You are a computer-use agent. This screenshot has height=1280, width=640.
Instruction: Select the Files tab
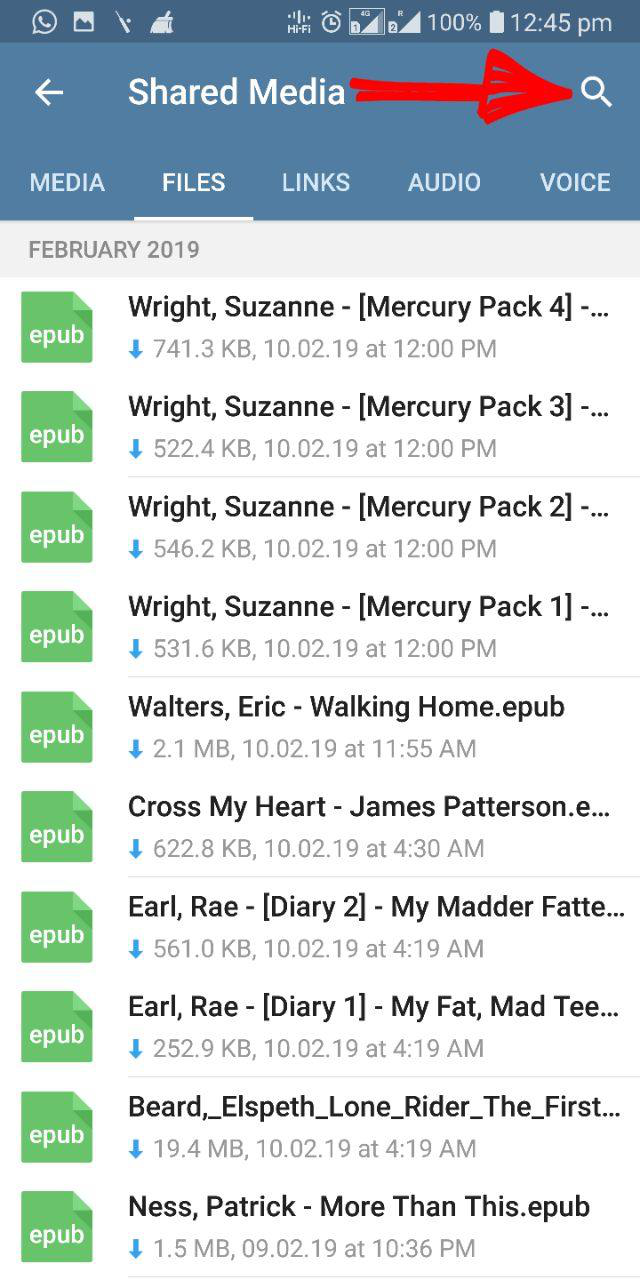[193, 182]
